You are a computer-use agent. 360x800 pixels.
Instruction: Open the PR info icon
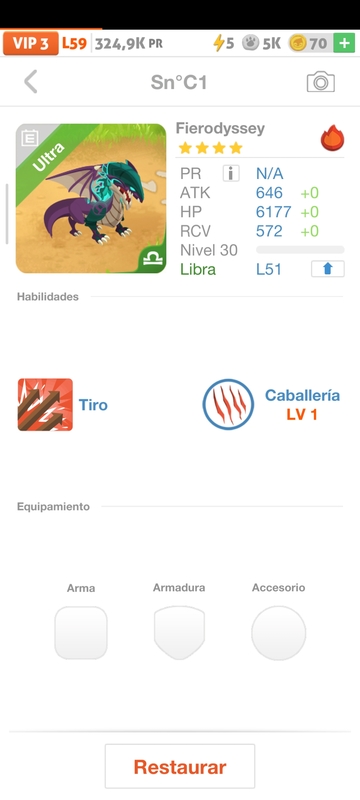click(231, 173)
